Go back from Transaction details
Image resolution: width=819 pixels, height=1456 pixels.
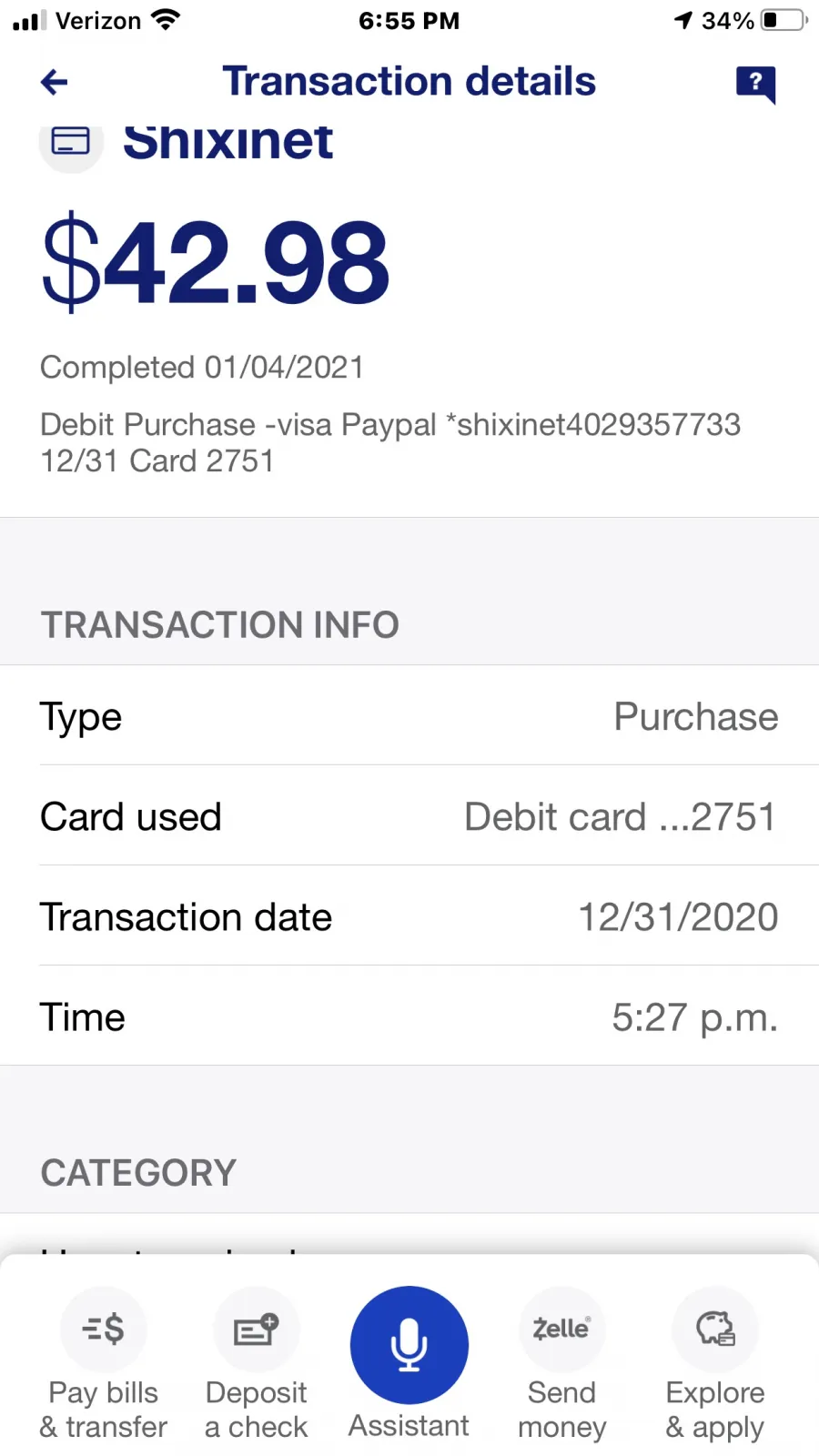[x=55, y=83]
